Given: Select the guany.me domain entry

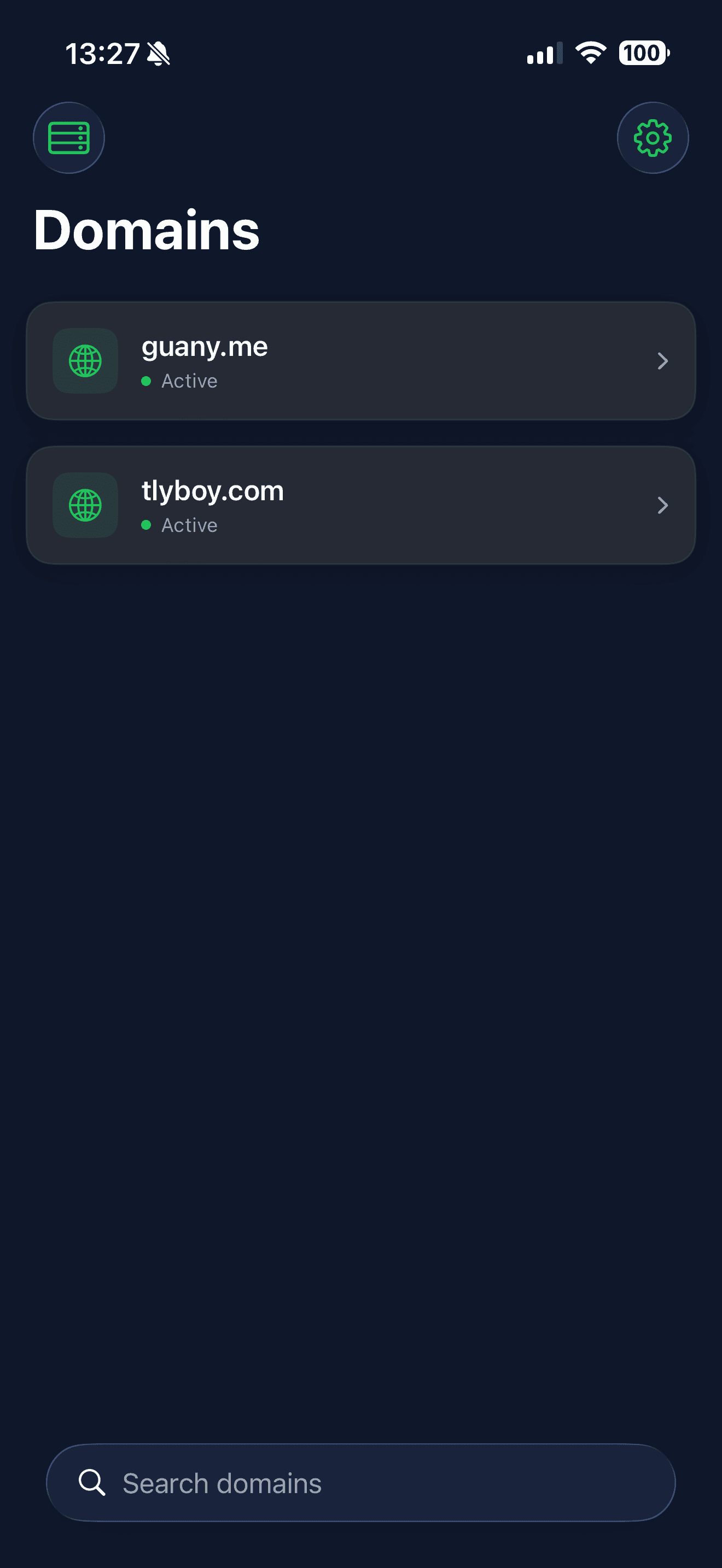Looking at the screenshot, I should (361, 361).
